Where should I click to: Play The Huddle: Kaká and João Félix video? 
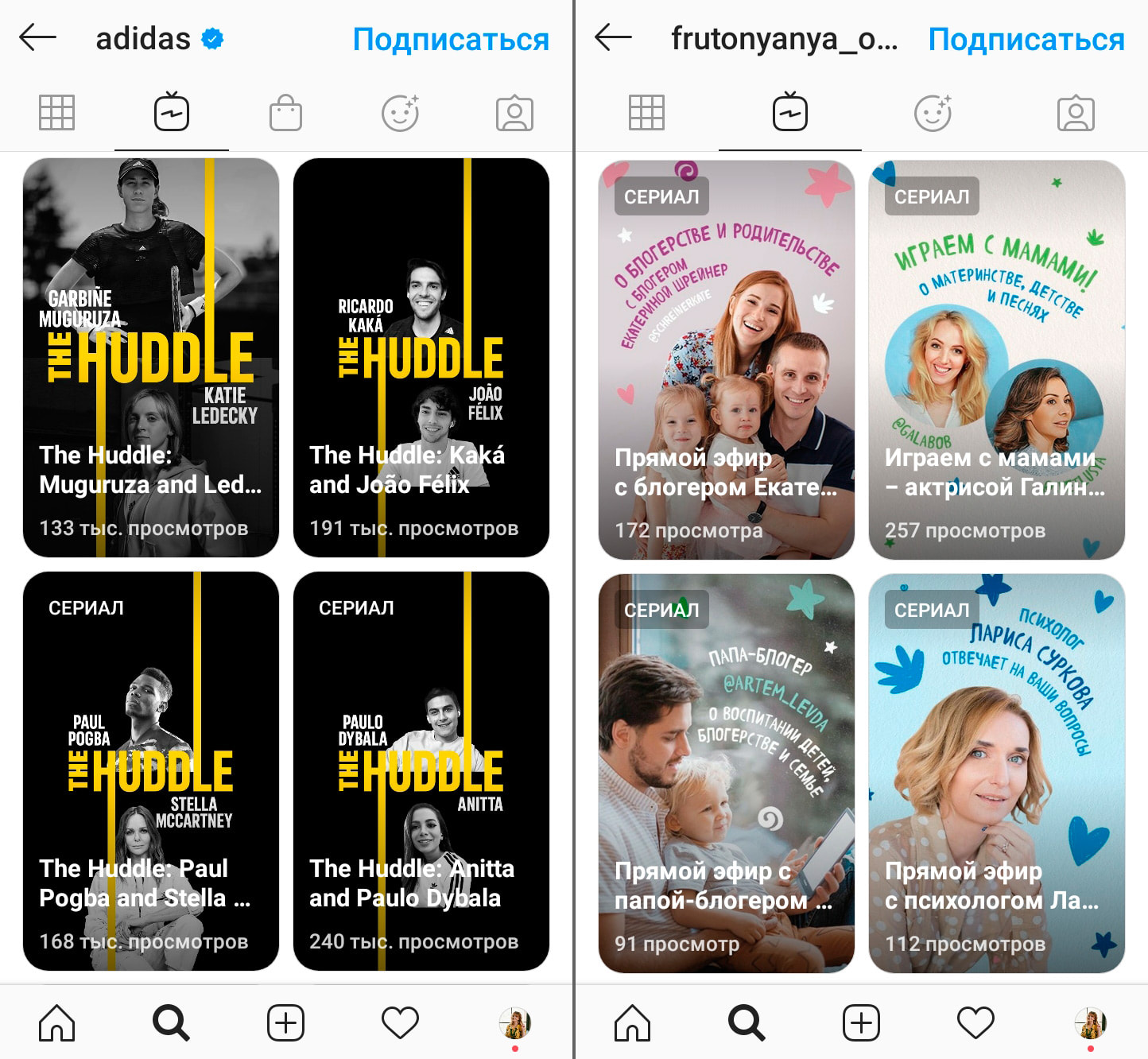tap(421, 358)
